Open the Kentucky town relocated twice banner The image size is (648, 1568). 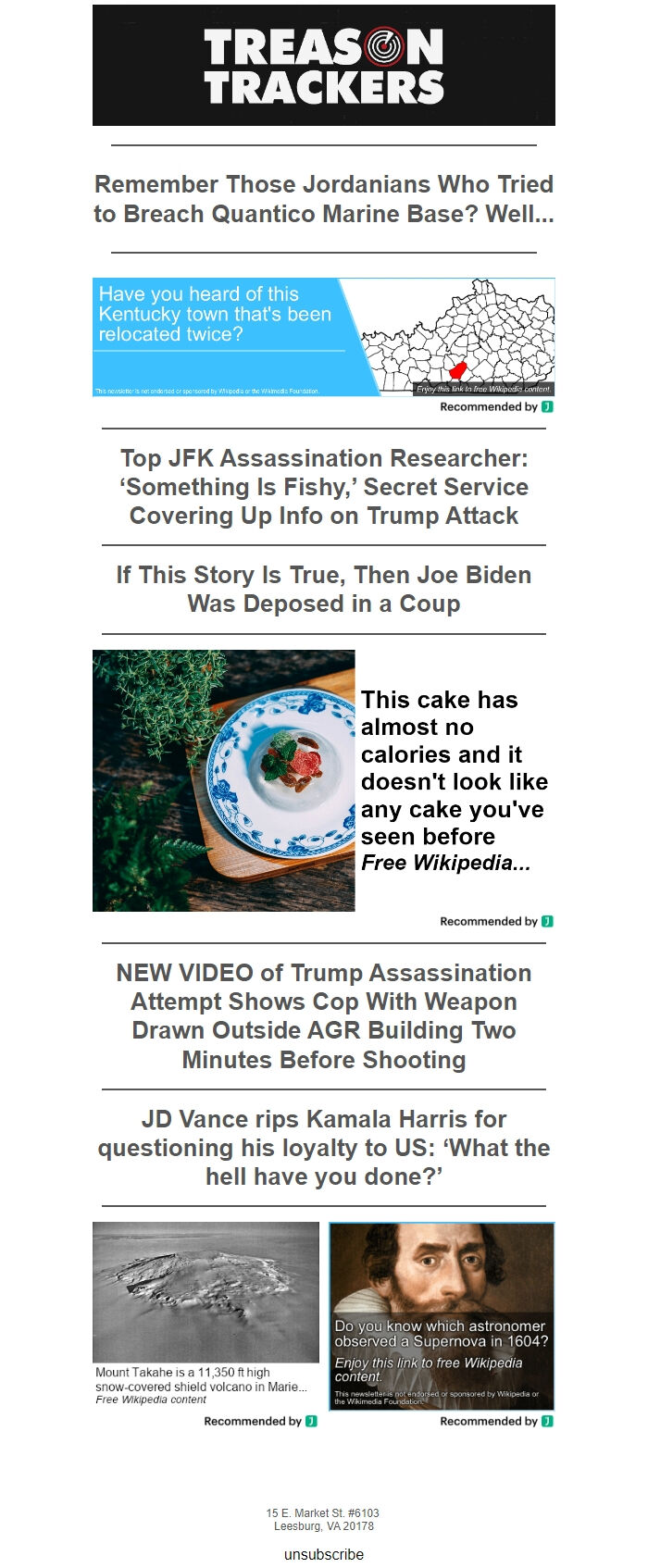[x=323, y=337]
